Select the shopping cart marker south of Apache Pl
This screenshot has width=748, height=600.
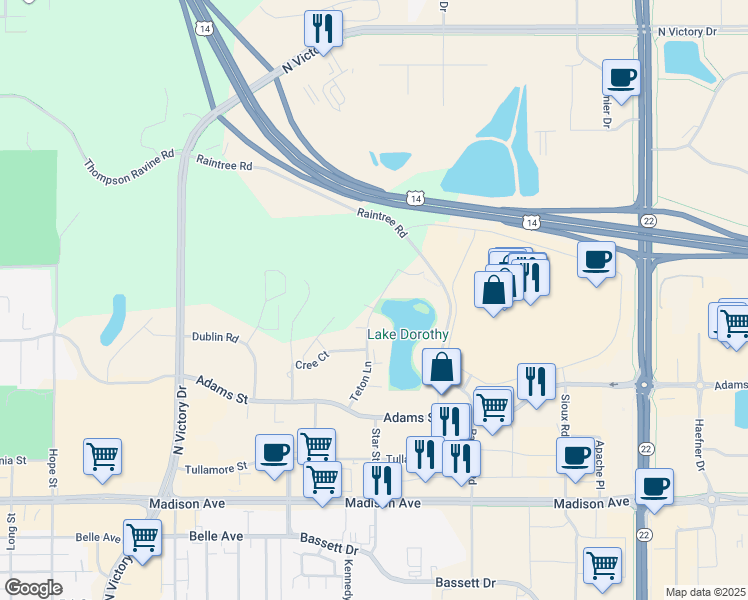[602, 566]
